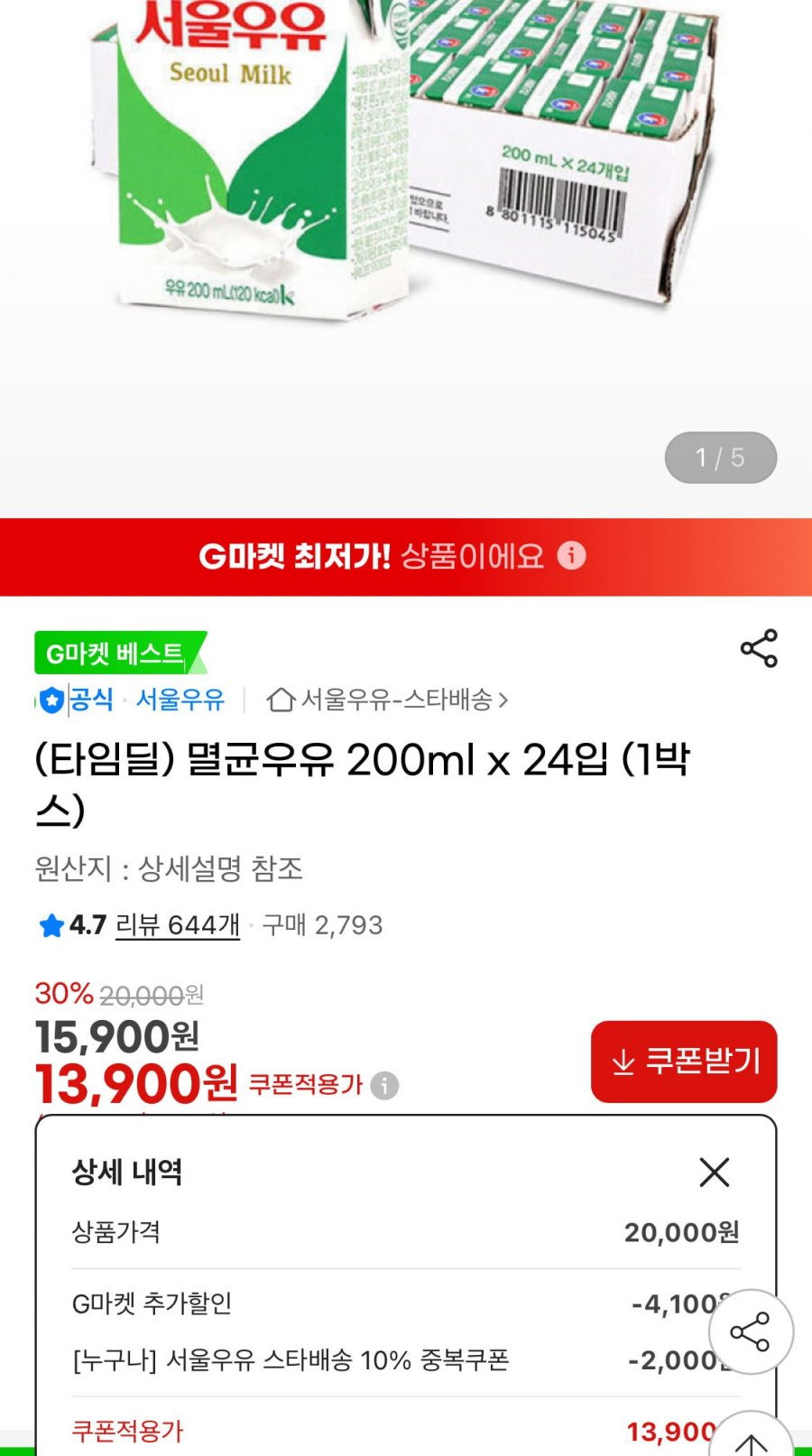This screenshot has width=812, height=1456.
Task: Tap the 쿠폰받기 coupon download button
Action: pos(684,1062)
